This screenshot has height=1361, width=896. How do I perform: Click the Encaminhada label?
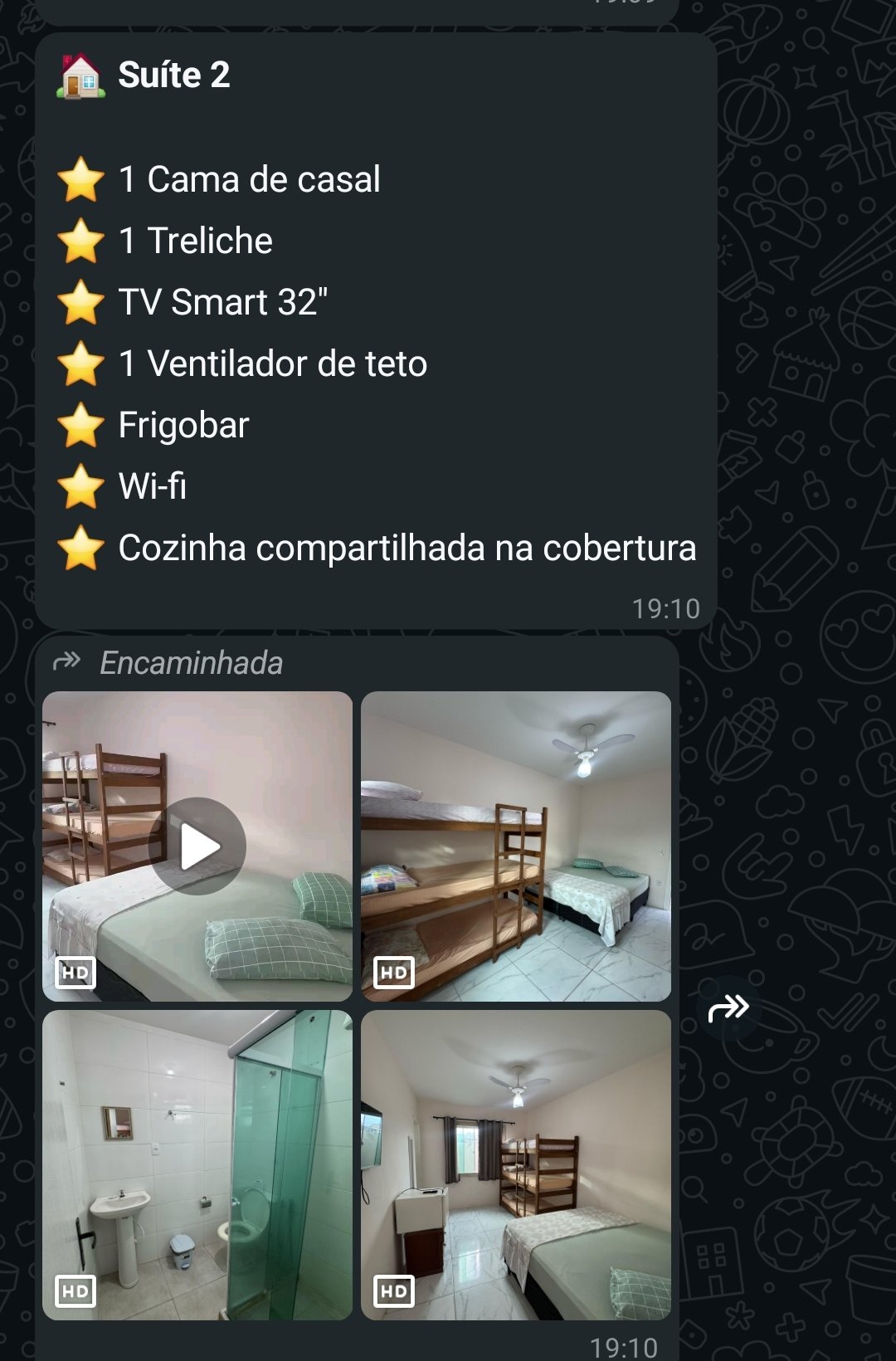pos(191,662)
